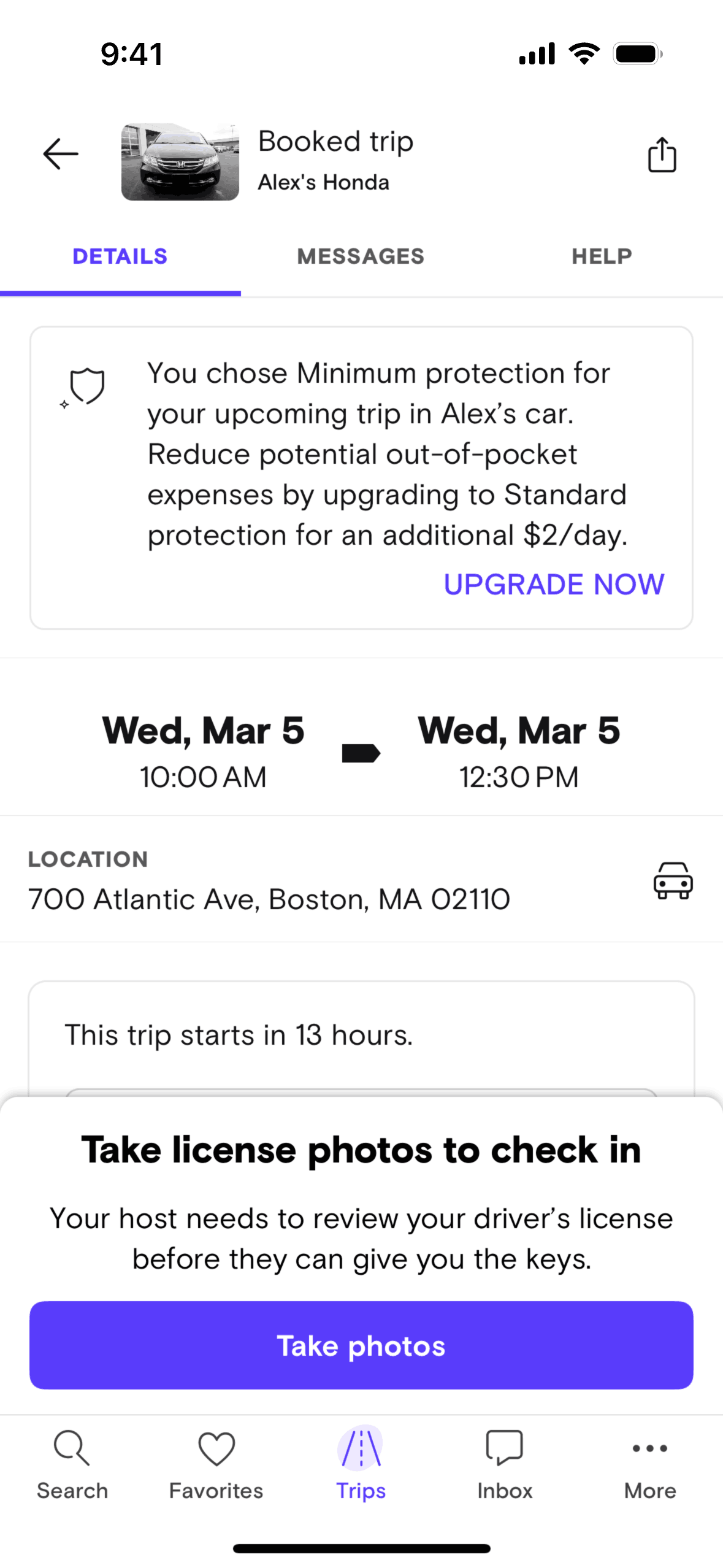Go back using the arrow icon
Viewport: 723px width, 1568px height.
(x=60, y=153)
